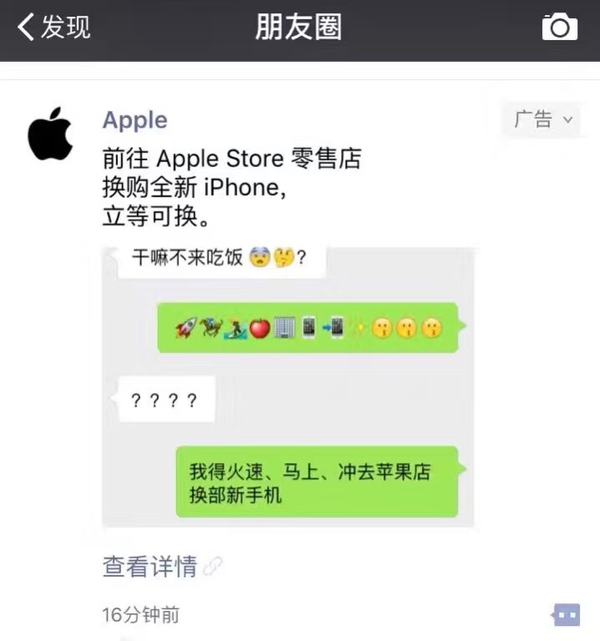Open the like and comment menu button
This screenshot has width=600, height=641.
(565, 613)
